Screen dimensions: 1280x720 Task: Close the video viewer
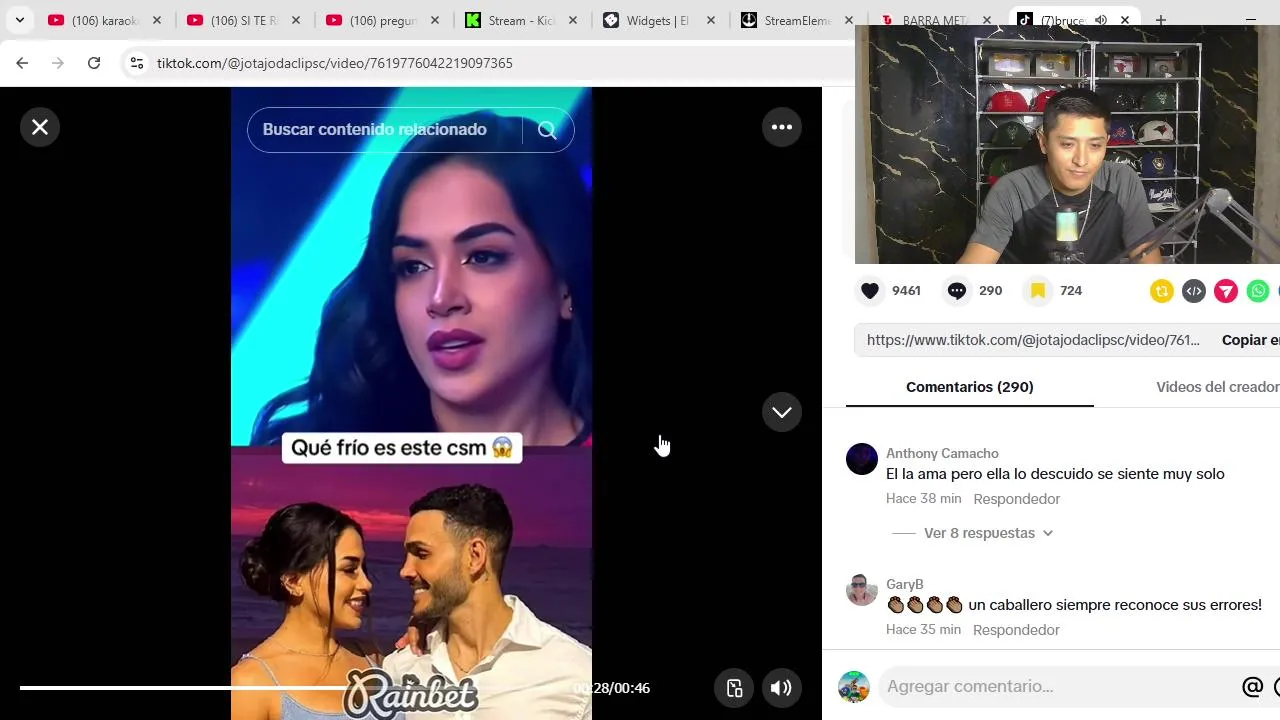click(x=40, y=127)
